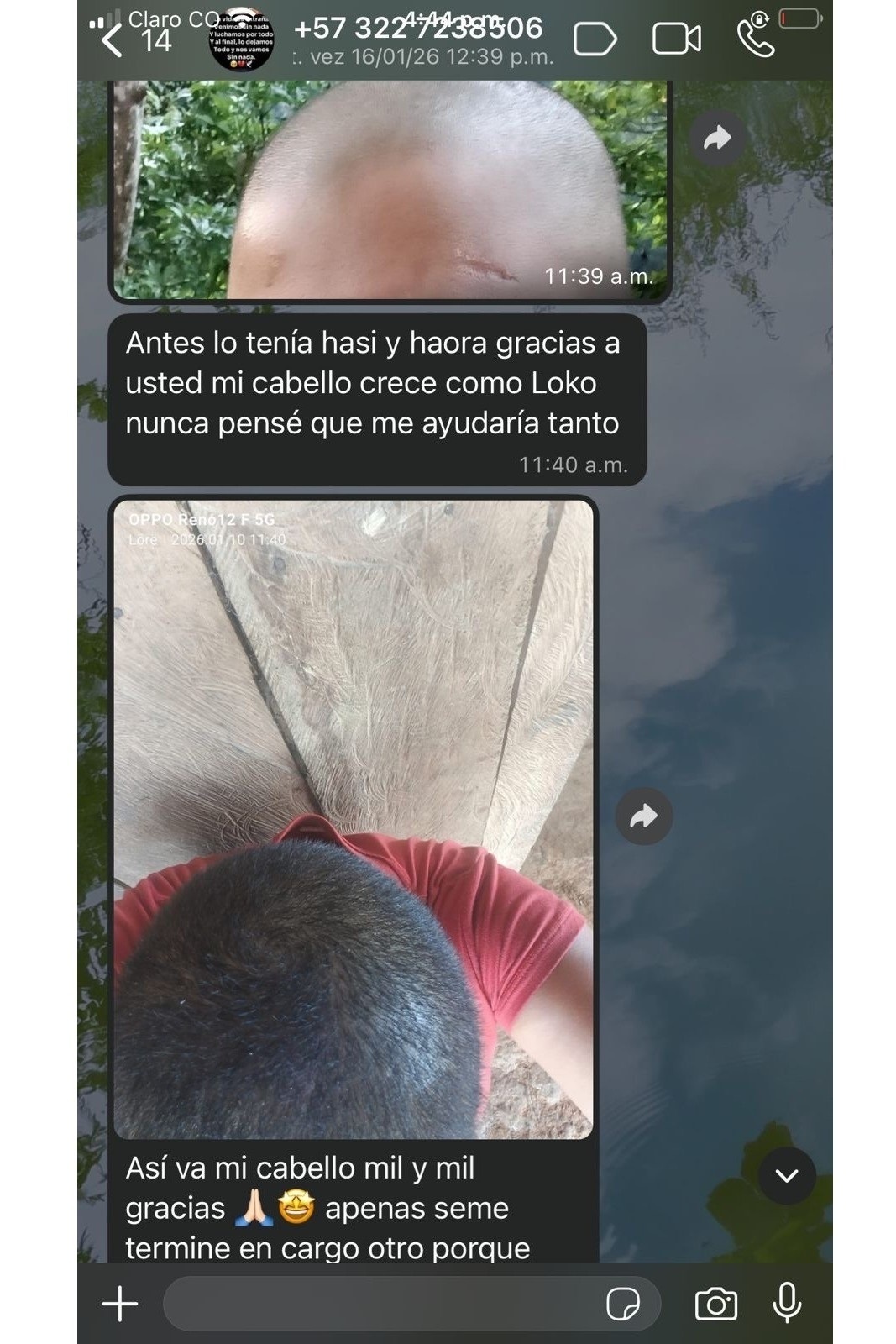Viewport: 896px width, 1344px height.
Task: Forward the 11:39 a.m. photo
Action: point(717,138)
